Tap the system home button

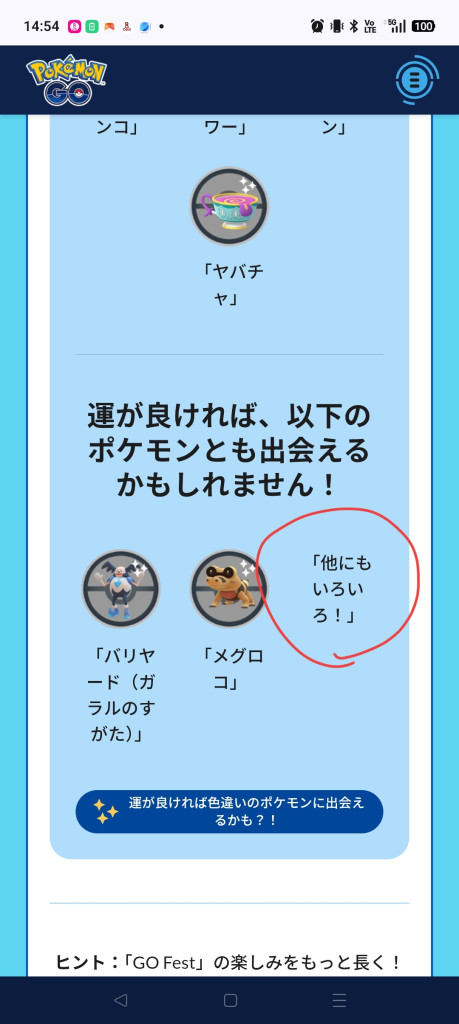[x=230, y=1000]
